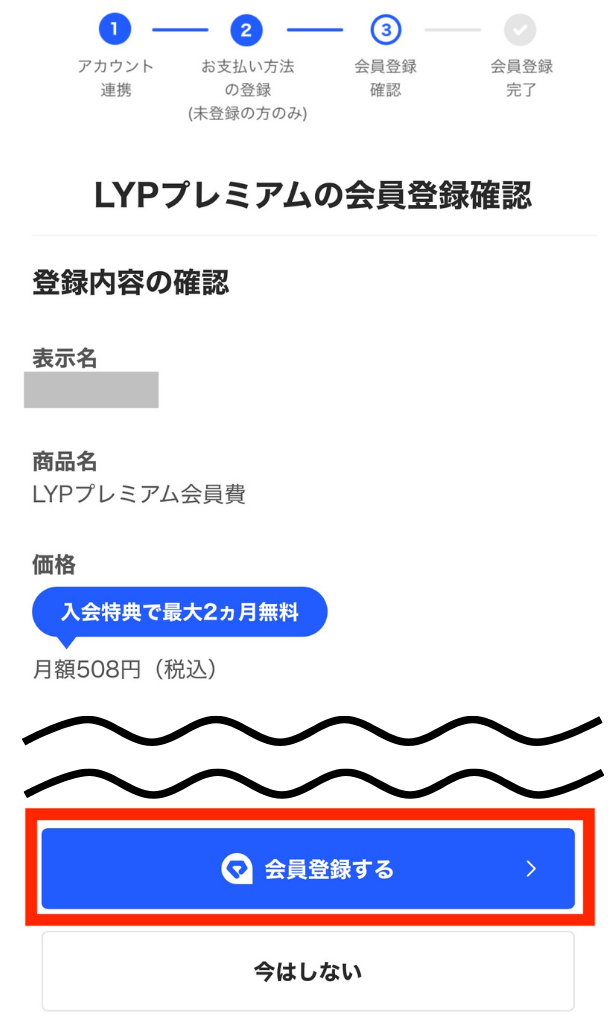The width and height of the screenshot is (613, 1025).
Task: Tap the 会員登録する button
Action: 308,868
